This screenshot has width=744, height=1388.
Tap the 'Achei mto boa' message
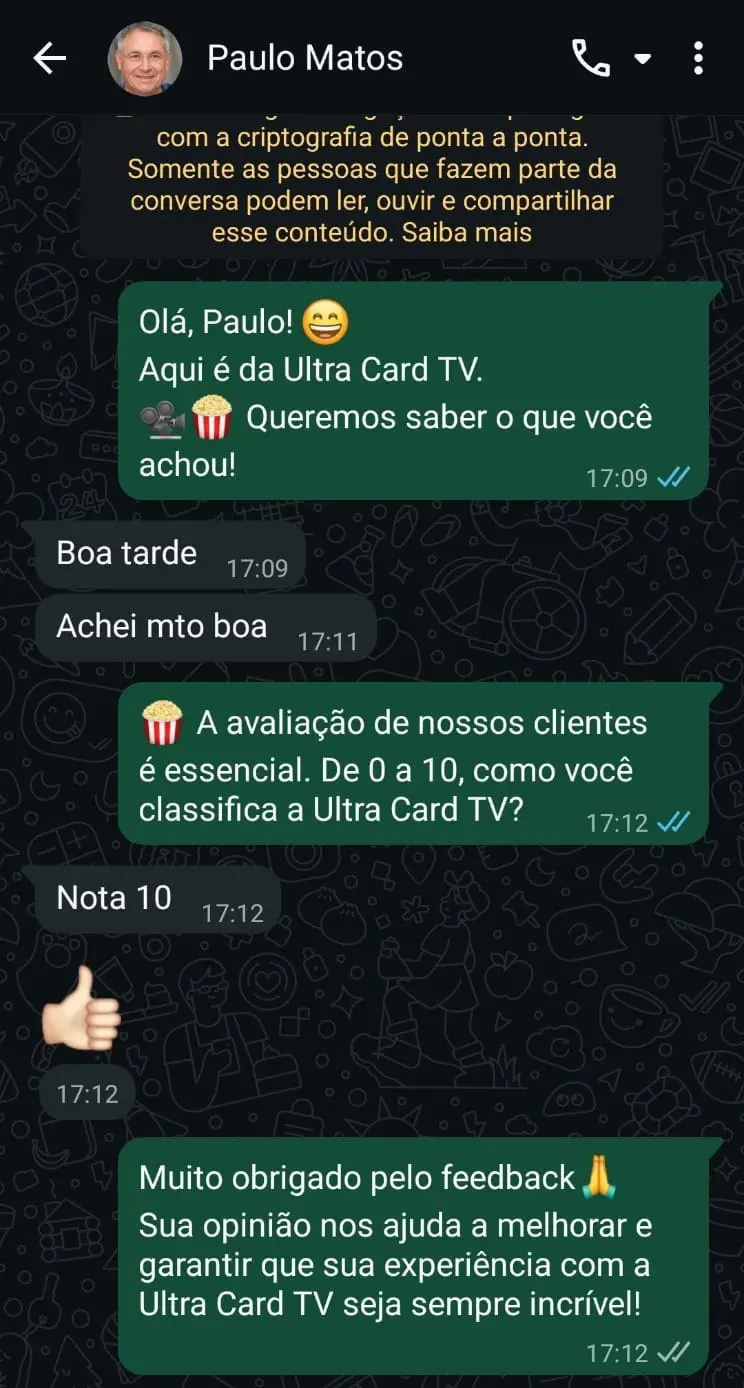tap(160, 626)
